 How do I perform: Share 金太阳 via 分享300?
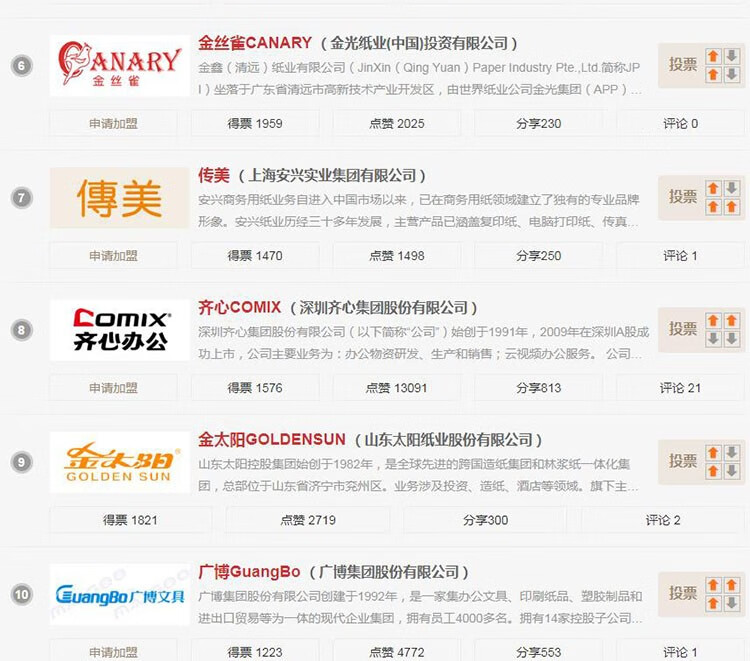click(485, 520)
